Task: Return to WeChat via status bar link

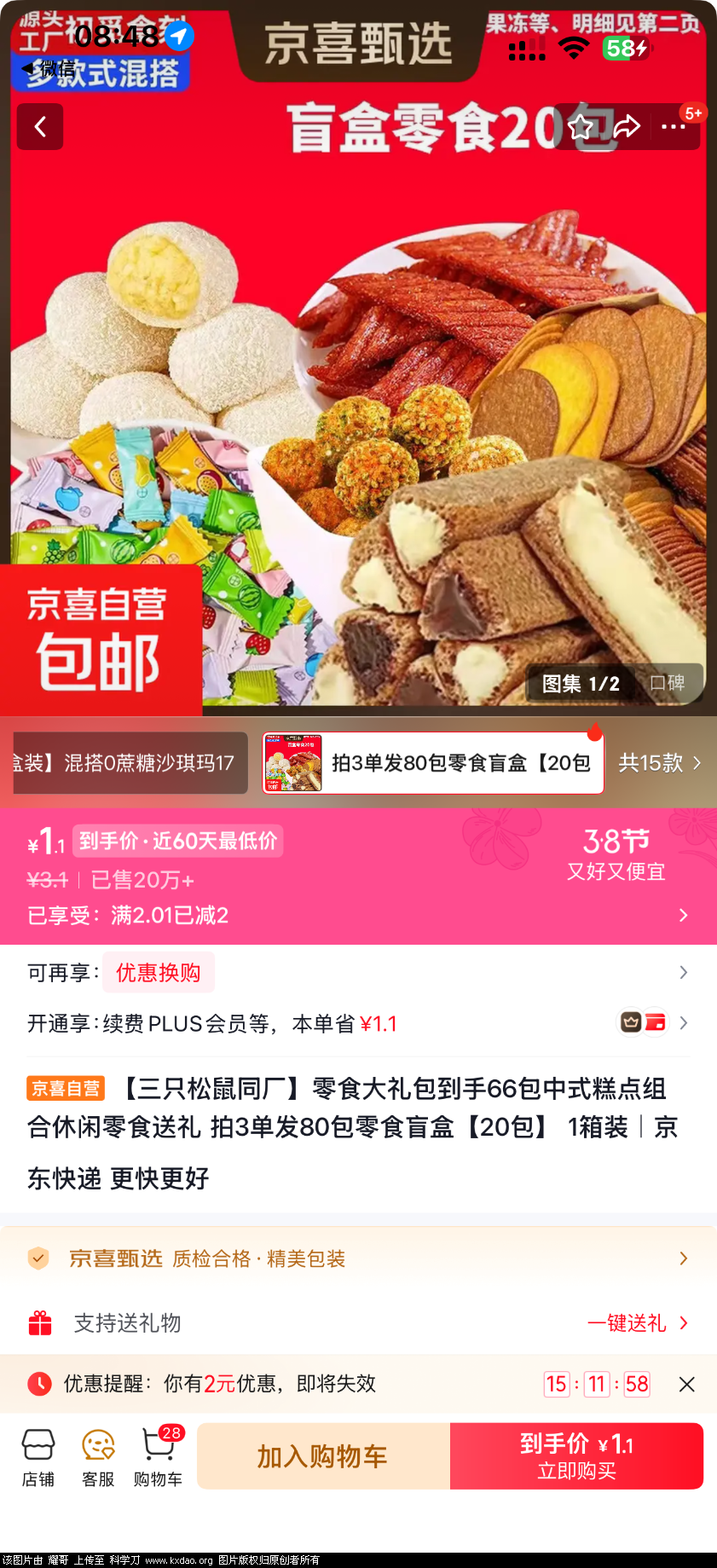Action: [x=49, y=68]
